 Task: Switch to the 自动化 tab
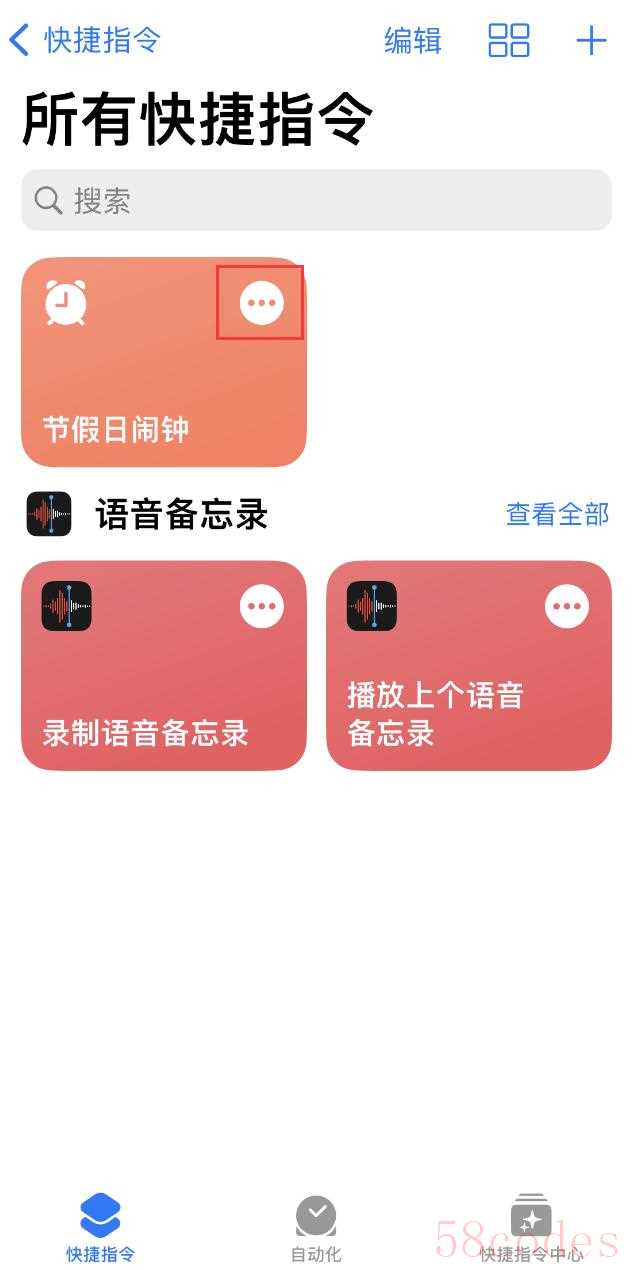[316, 1229]
